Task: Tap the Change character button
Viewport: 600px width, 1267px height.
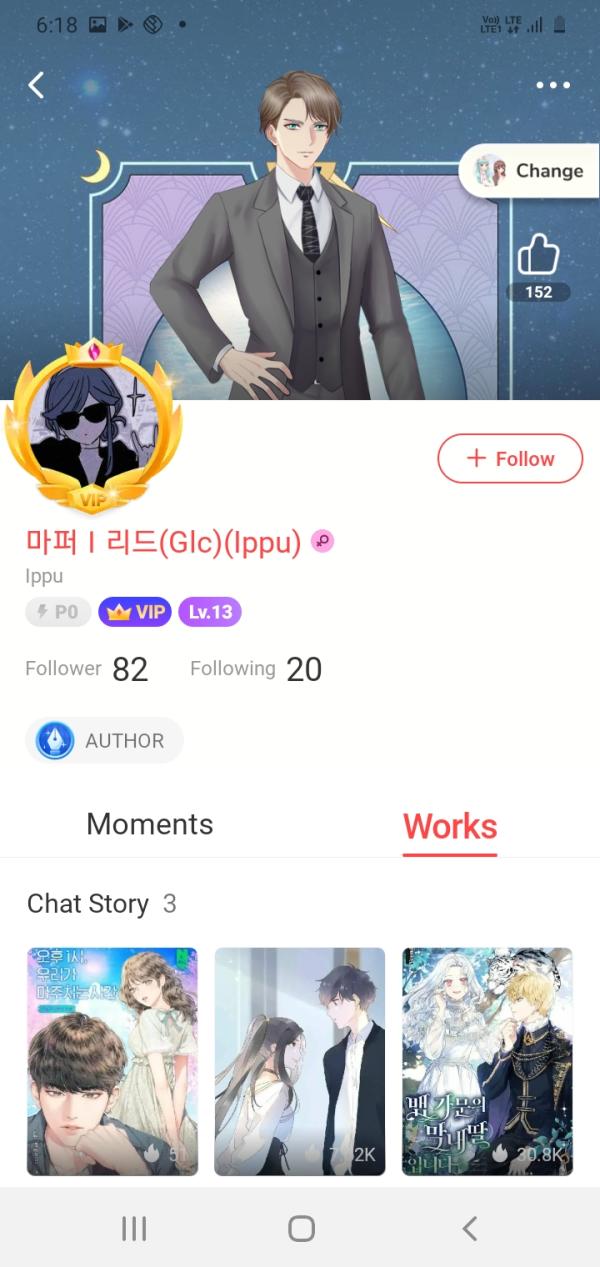Action: pyautogui.click(x=528, y=171)
